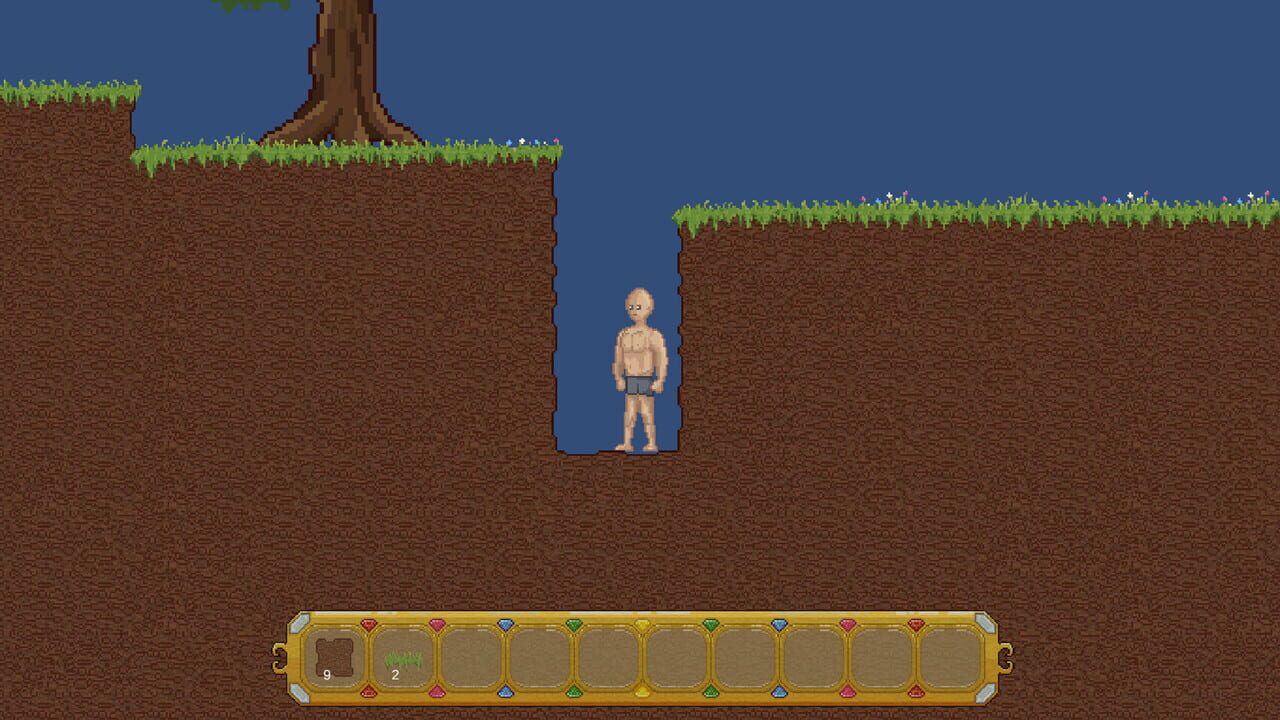Select the dirt block hotbar slot
1280x720 pixels.
coord(334,658)
